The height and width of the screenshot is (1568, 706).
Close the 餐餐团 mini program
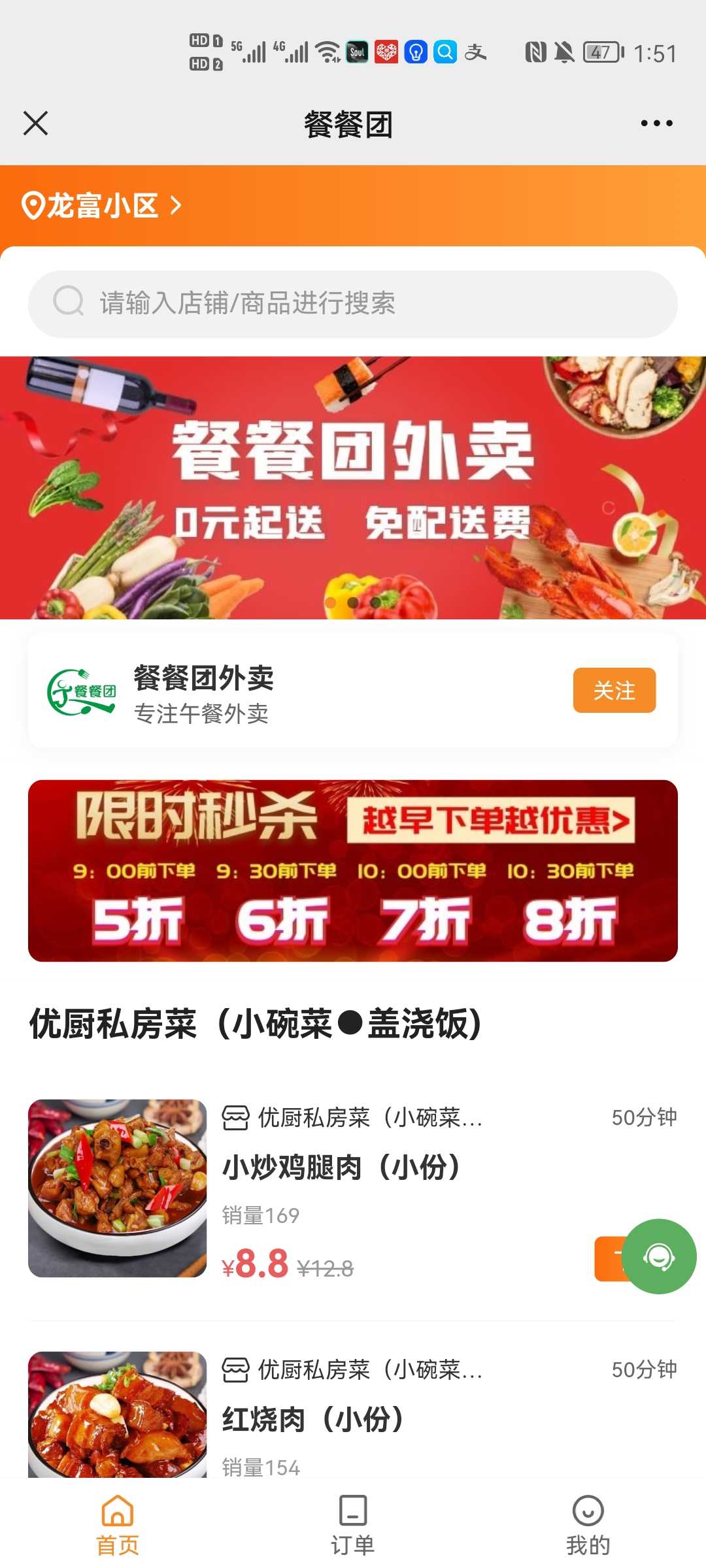35,123
